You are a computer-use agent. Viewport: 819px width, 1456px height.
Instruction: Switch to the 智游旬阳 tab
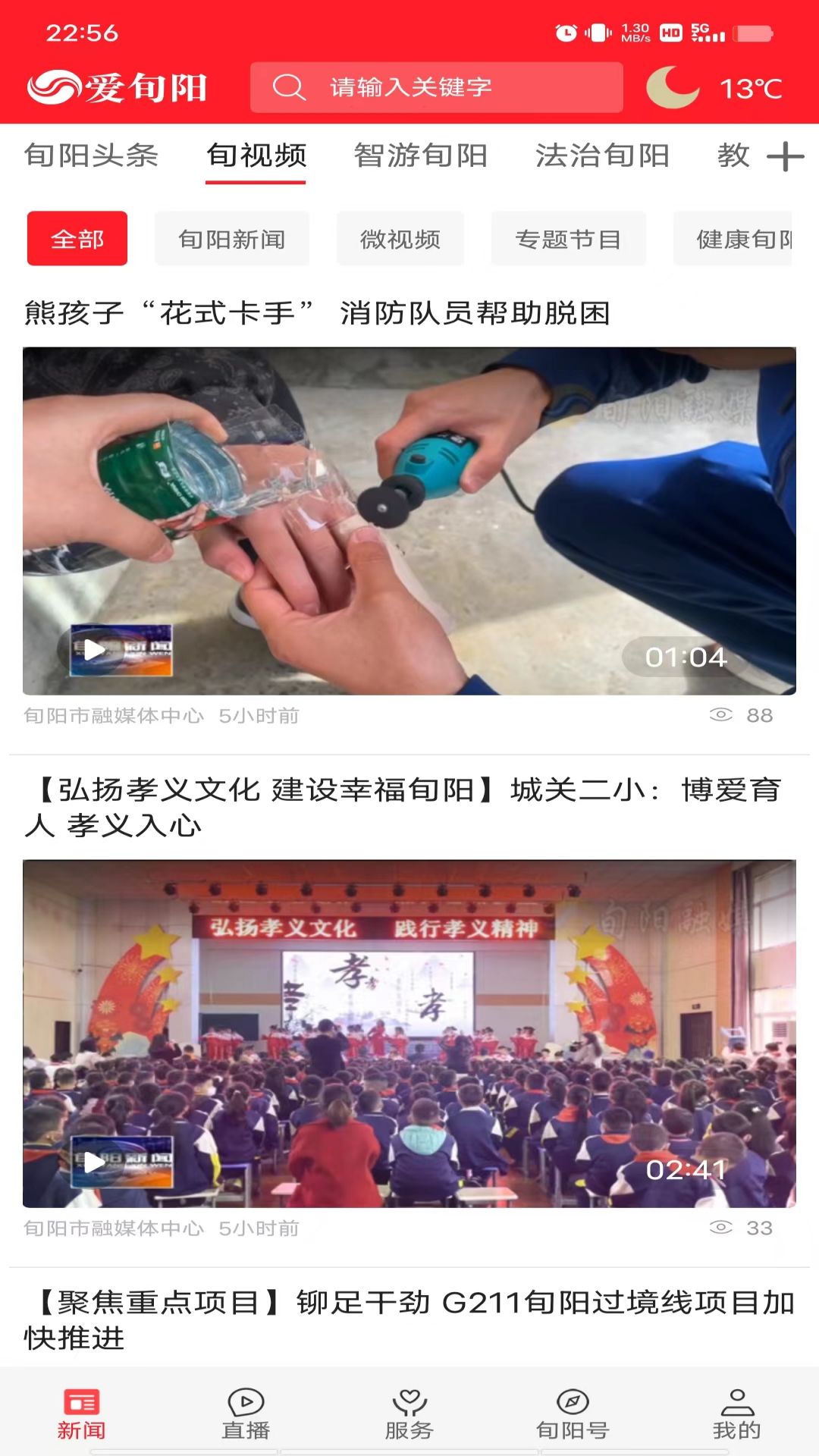coord(421,155)
